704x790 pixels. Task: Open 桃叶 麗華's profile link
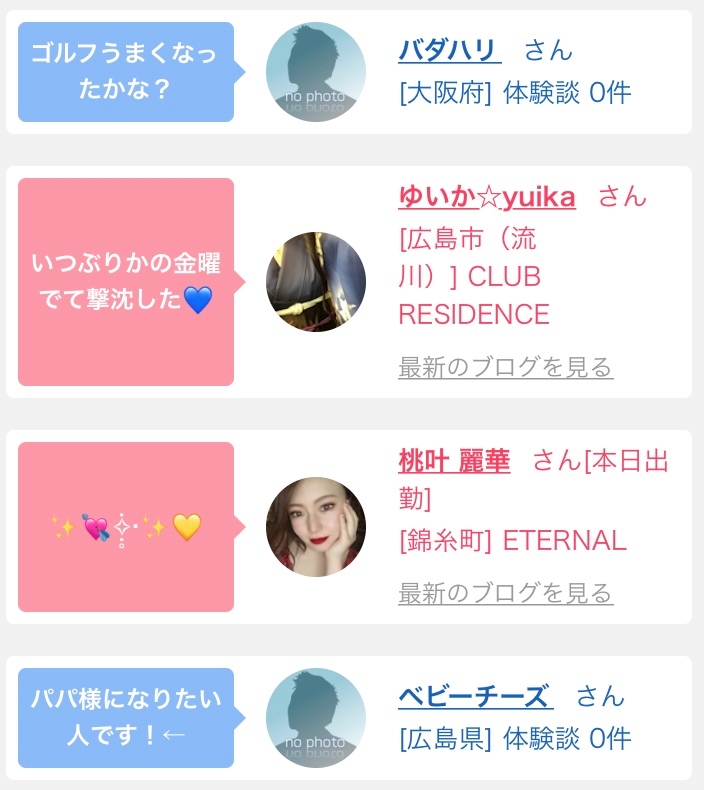(454, 461)
